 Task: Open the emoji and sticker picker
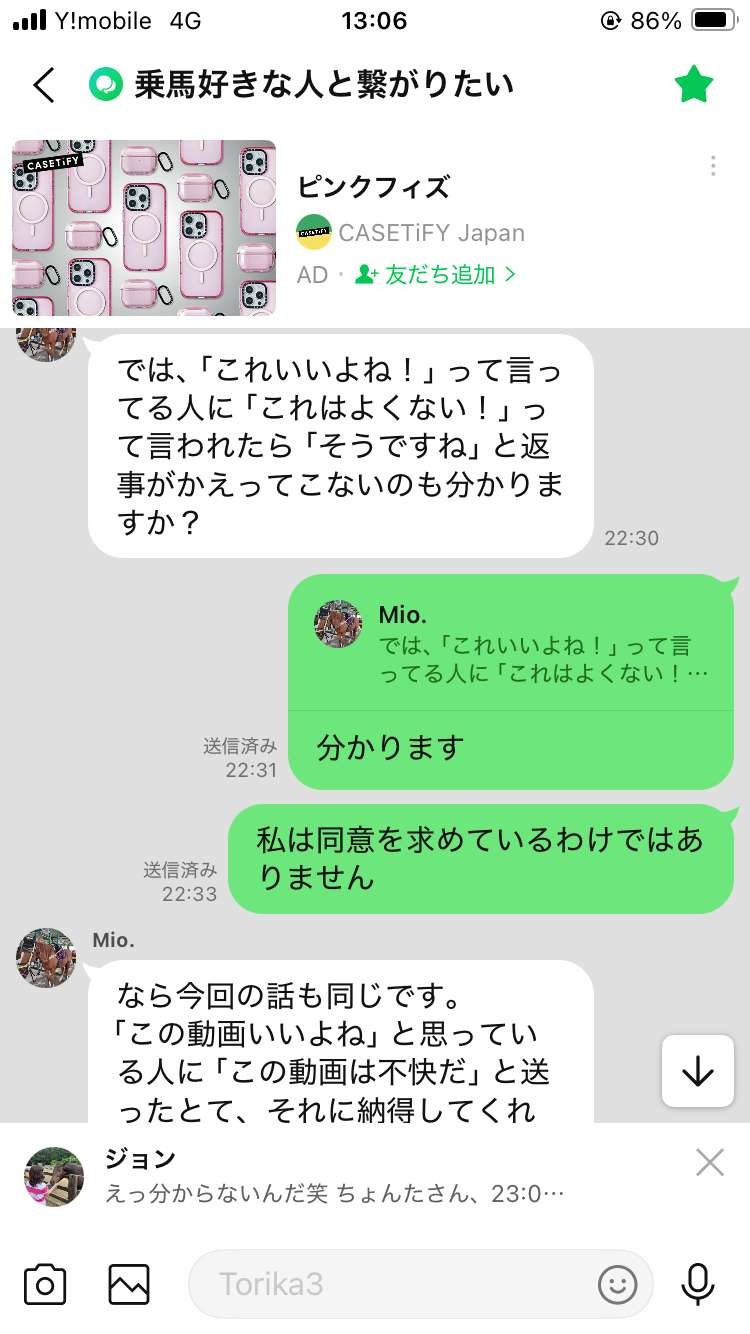[617, 1284]
